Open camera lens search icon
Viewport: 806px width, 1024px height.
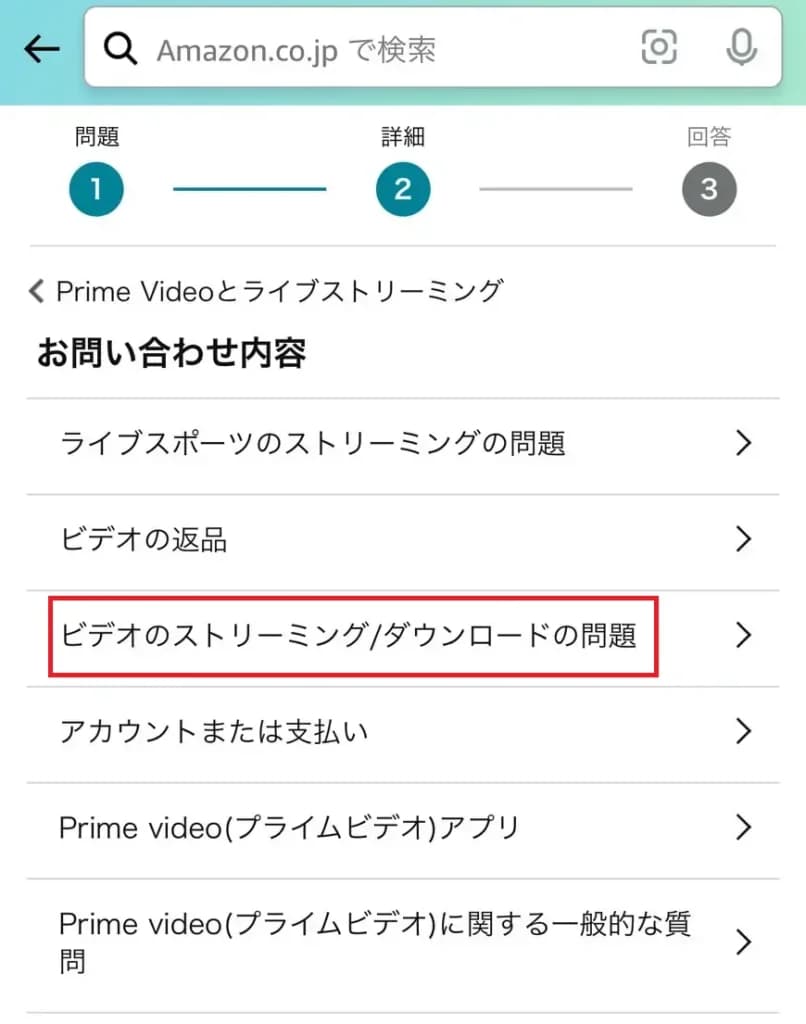tap(659, 47)
